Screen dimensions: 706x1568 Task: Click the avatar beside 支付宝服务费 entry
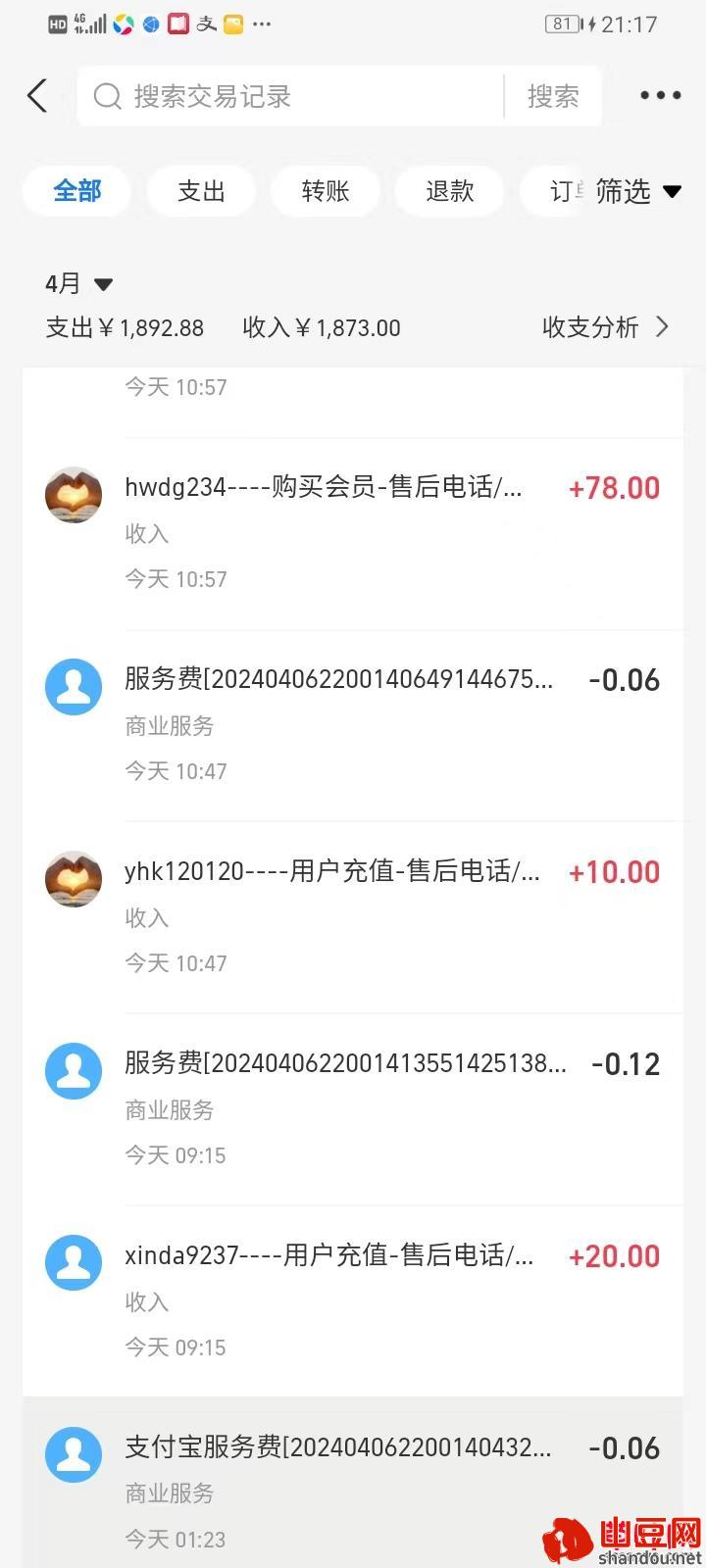73,1454
